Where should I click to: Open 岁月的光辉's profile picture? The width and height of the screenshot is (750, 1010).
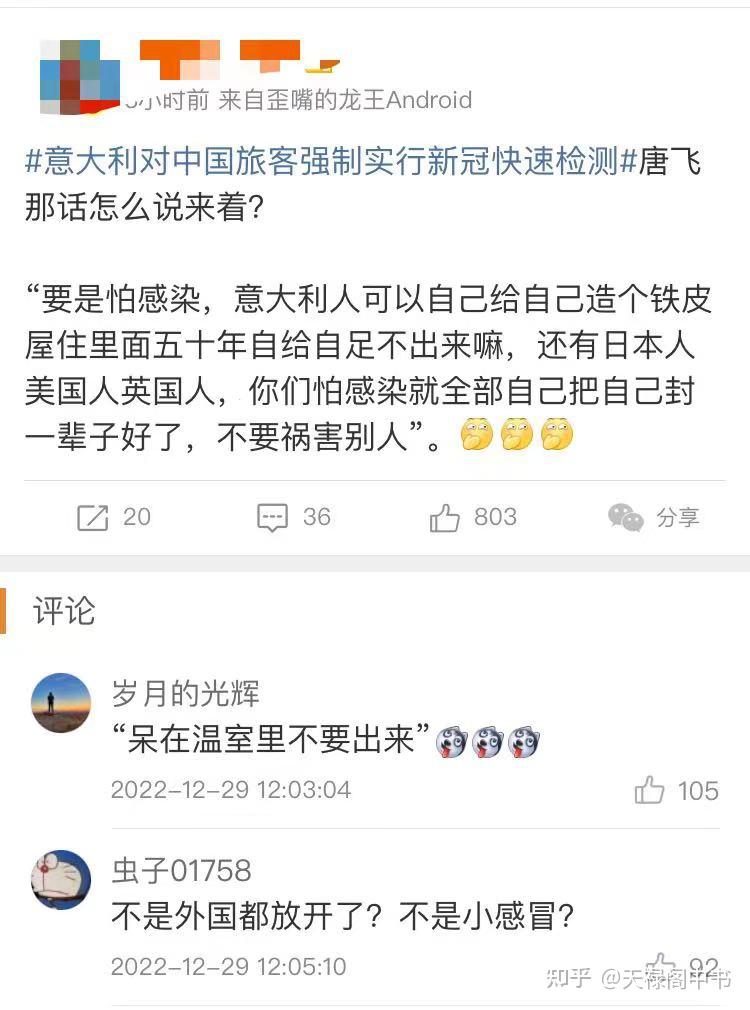point(61,703)
